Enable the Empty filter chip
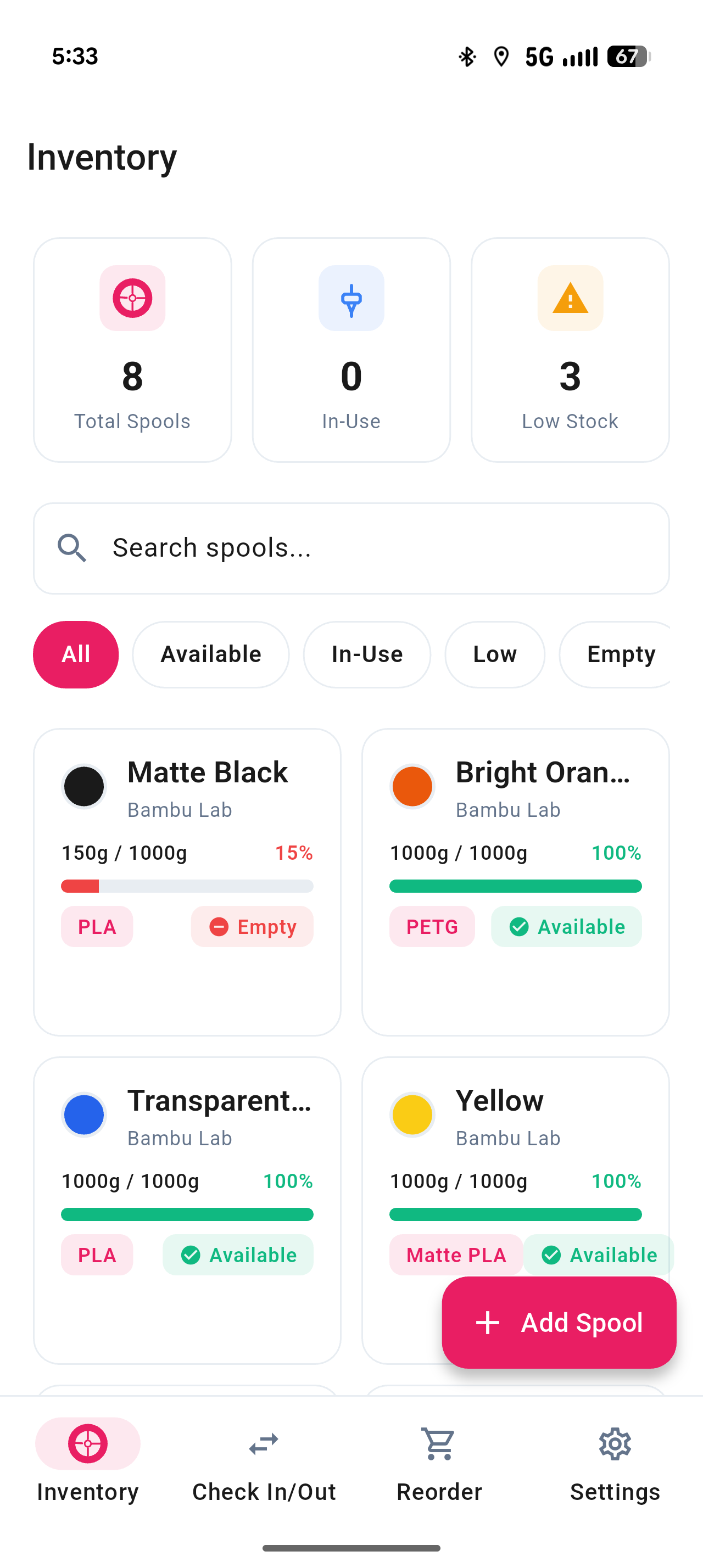The image size is (703, 1568). point(621,654)
